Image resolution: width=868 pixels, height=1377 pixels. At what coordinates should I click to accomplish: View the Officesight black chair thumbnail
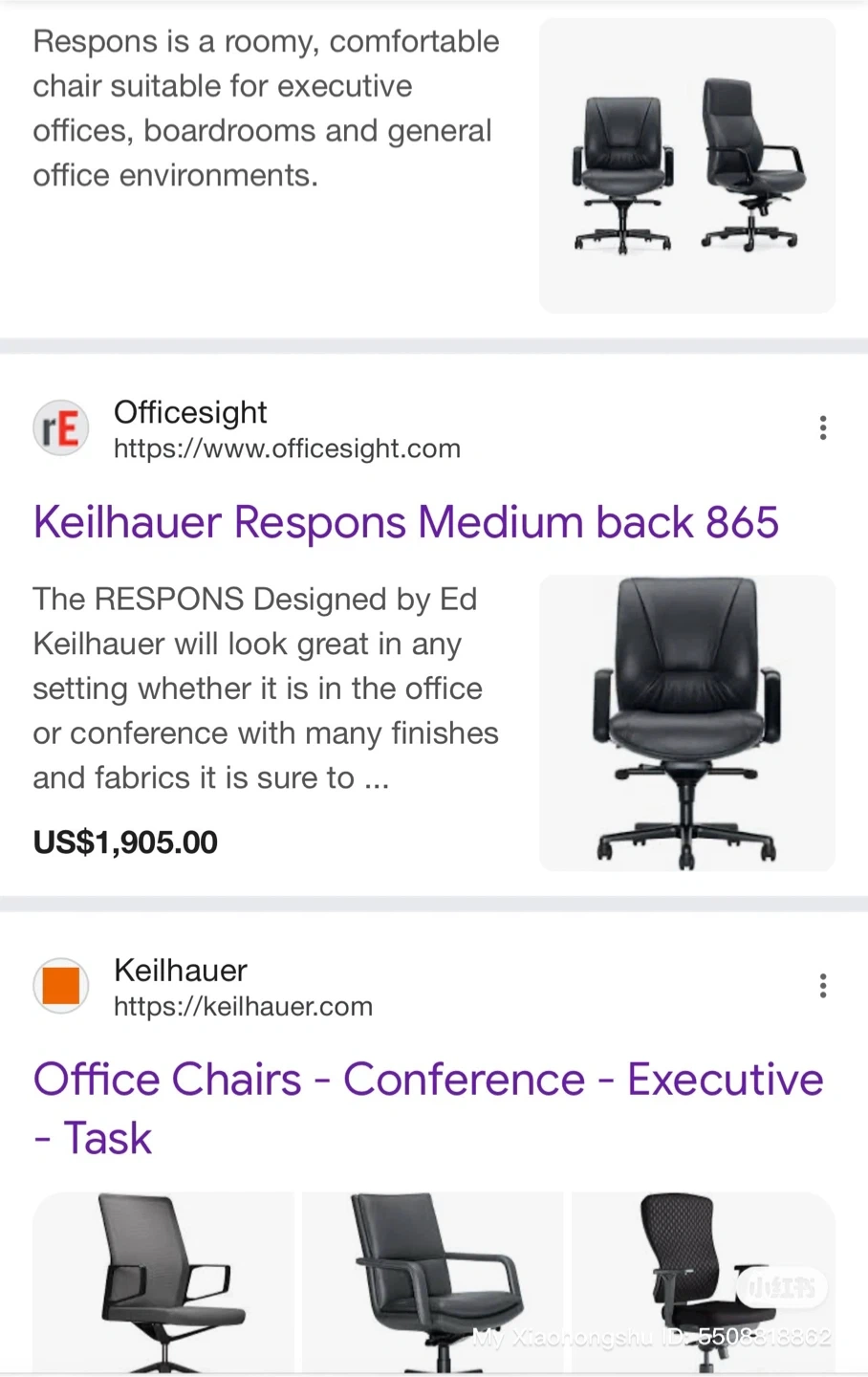point(686,723)
